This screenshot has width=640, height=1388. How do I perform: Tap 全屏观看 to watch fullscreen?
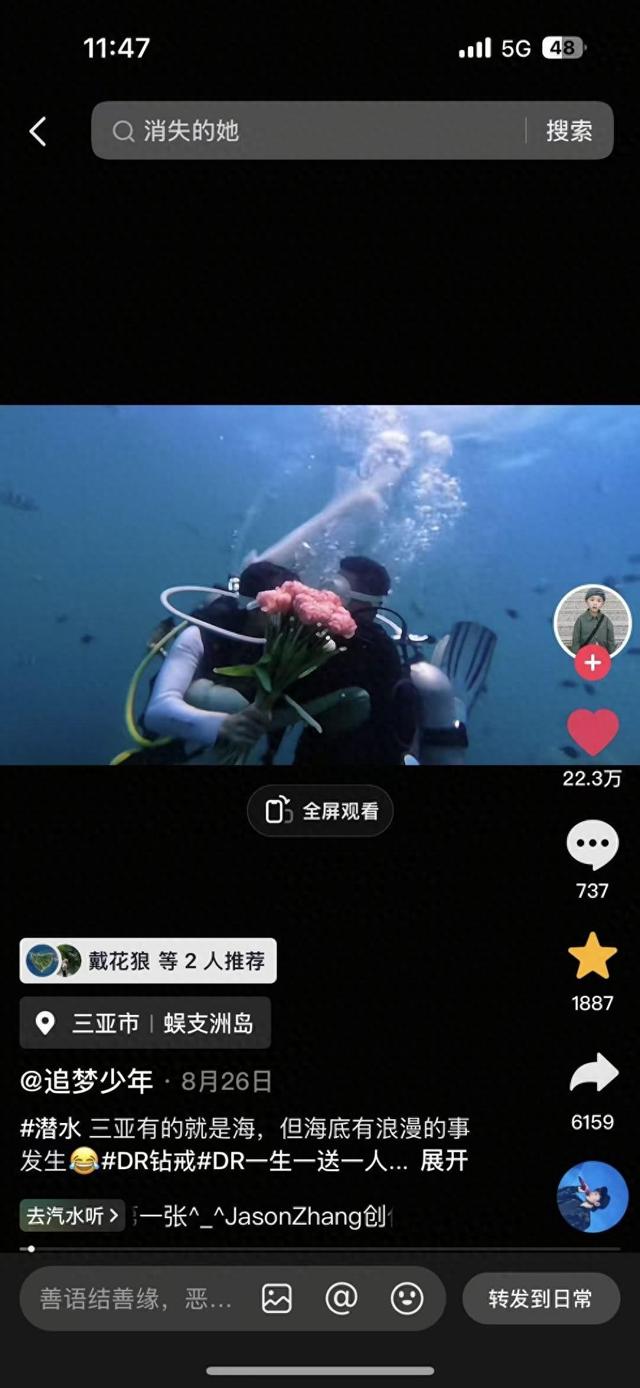click(320, 811)
